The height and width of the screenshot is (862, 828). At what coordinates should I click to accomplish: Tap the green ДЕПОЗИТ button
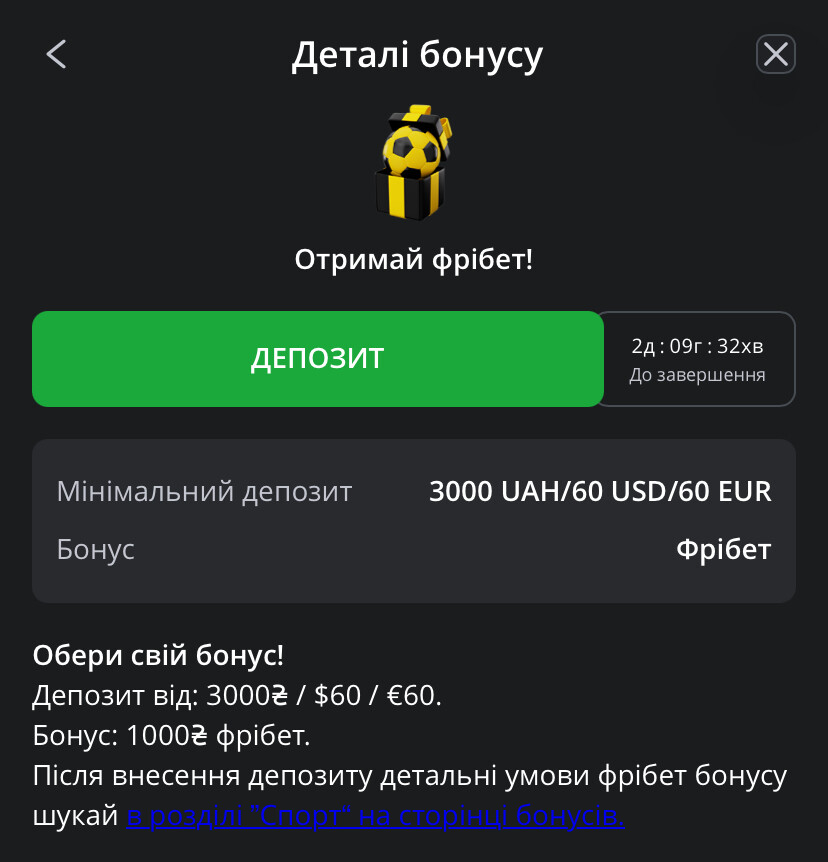[317, 359]
